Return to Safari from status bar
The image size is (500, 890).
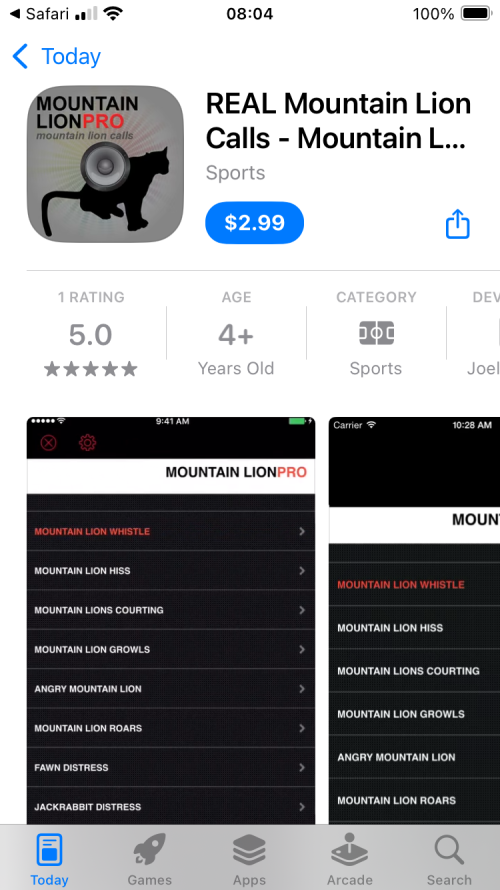pyautogui.click(x=40, y=14)
